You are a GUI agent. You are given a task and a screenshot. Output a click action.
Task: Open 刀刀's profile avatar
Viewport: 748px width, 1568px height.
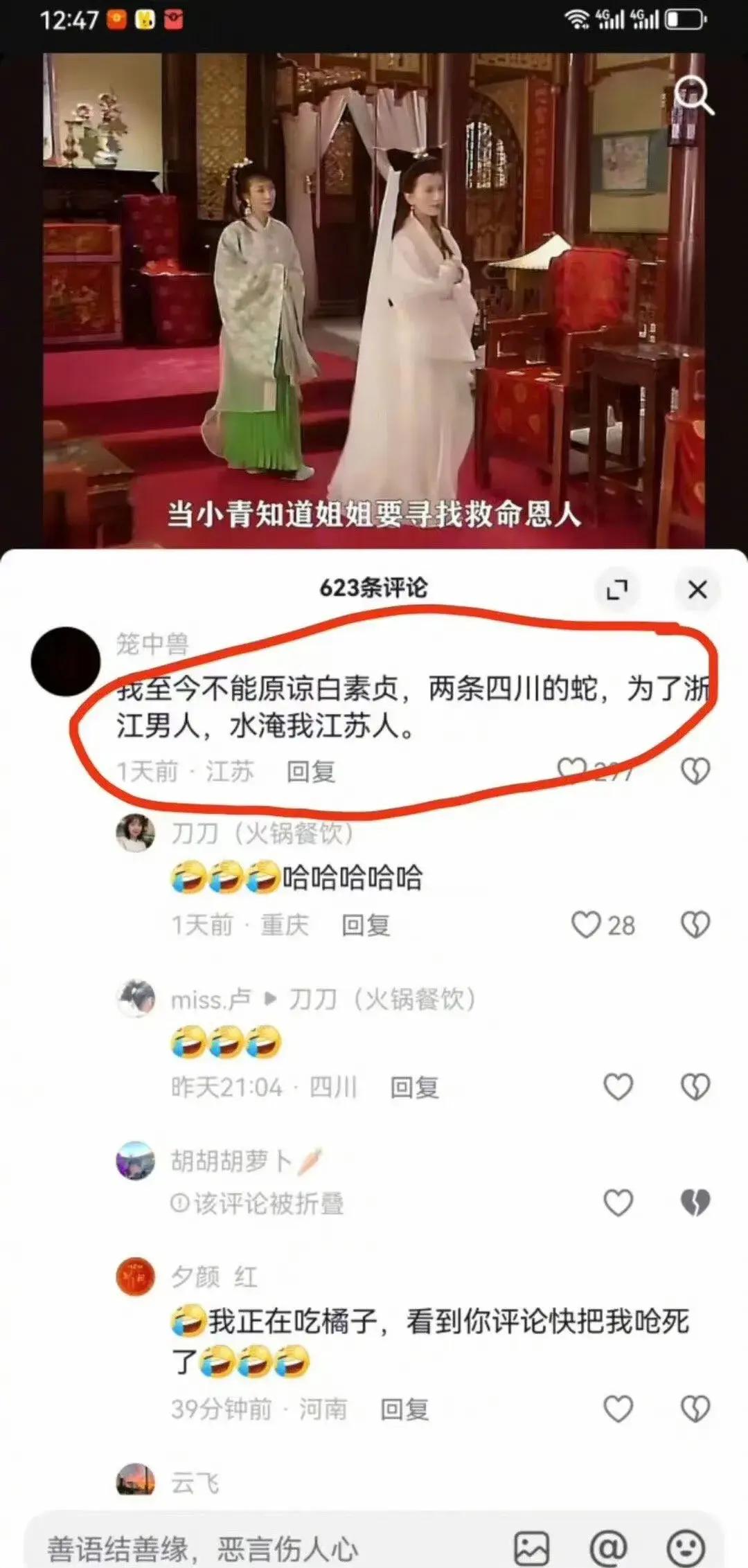pos(135,833)
